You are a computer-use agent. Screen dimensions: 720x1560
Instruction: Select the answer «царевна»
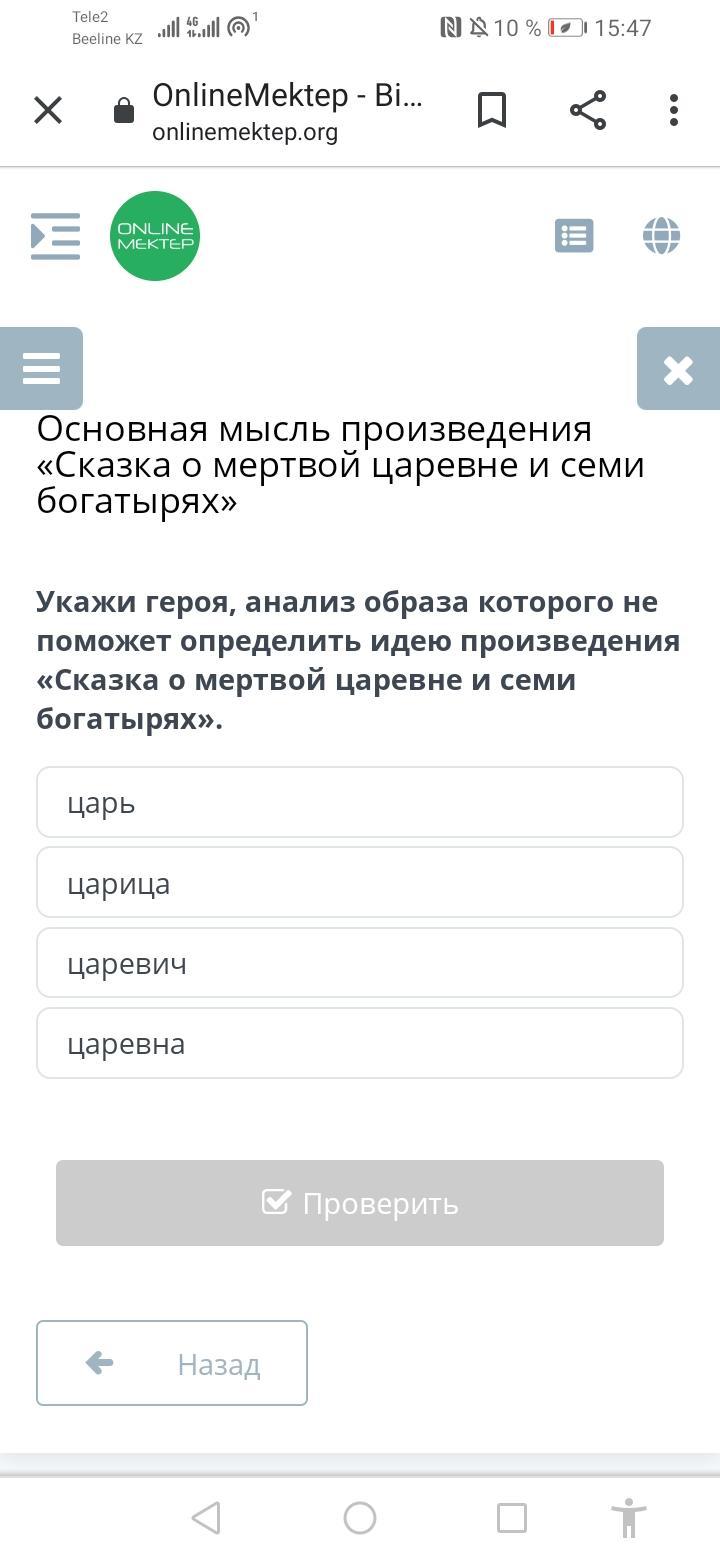coord(360,1043)
